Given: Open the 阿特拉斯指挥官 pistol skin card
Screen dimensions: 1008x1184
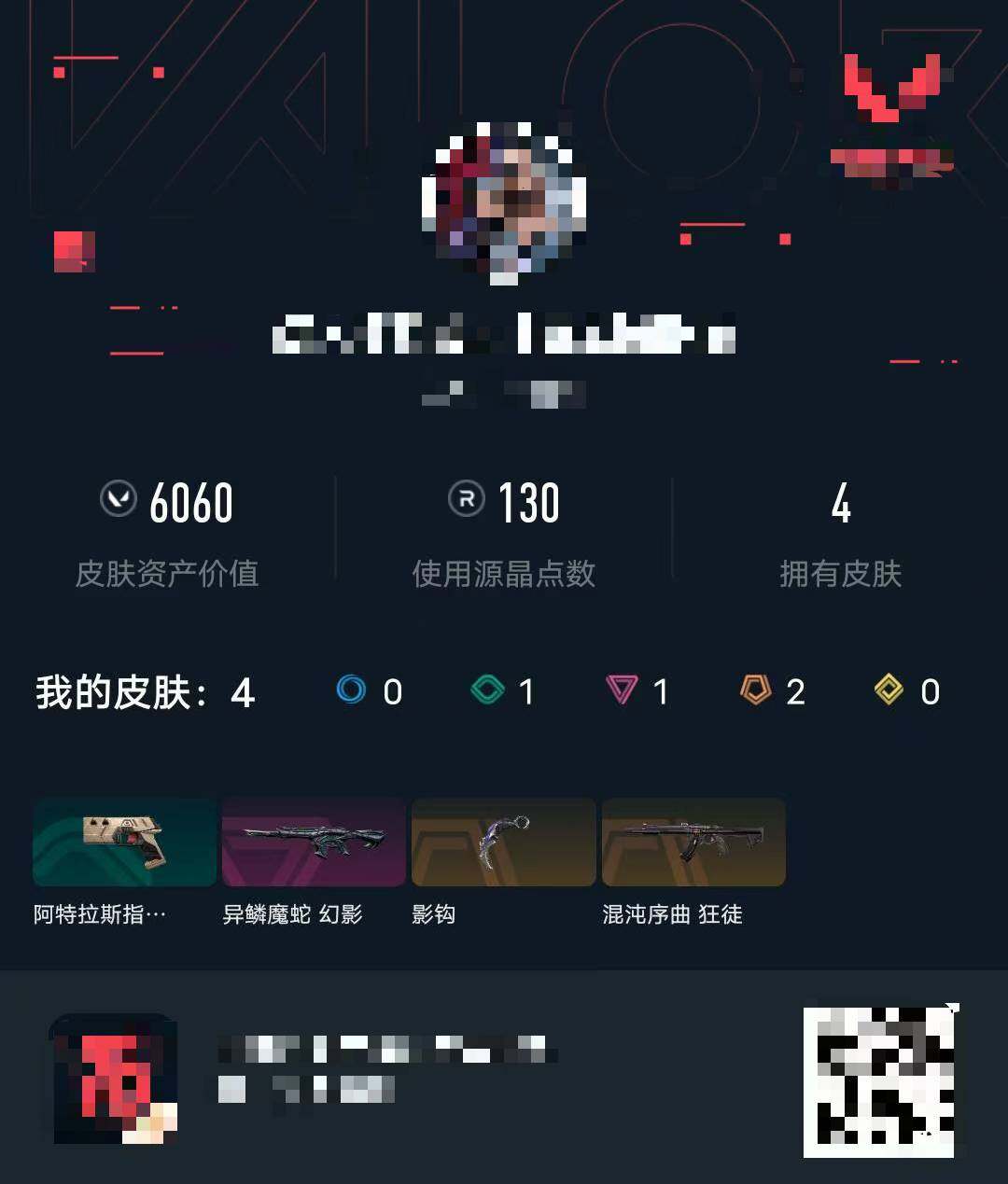Looking at the screenshot, I should click(125, 843).
